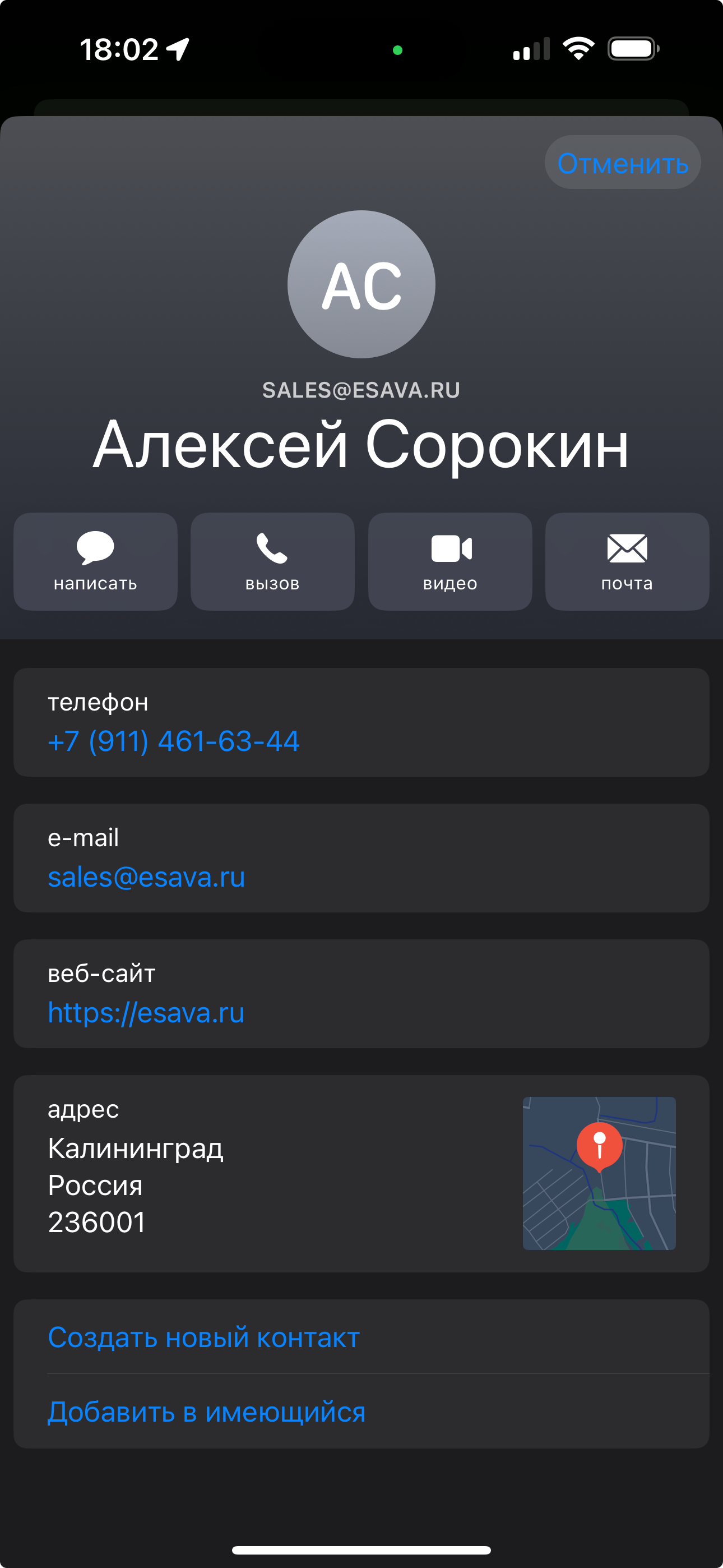Tap the почта mail button
The height and width of the screenshot is (1568, 723).
tap(627, 561)
